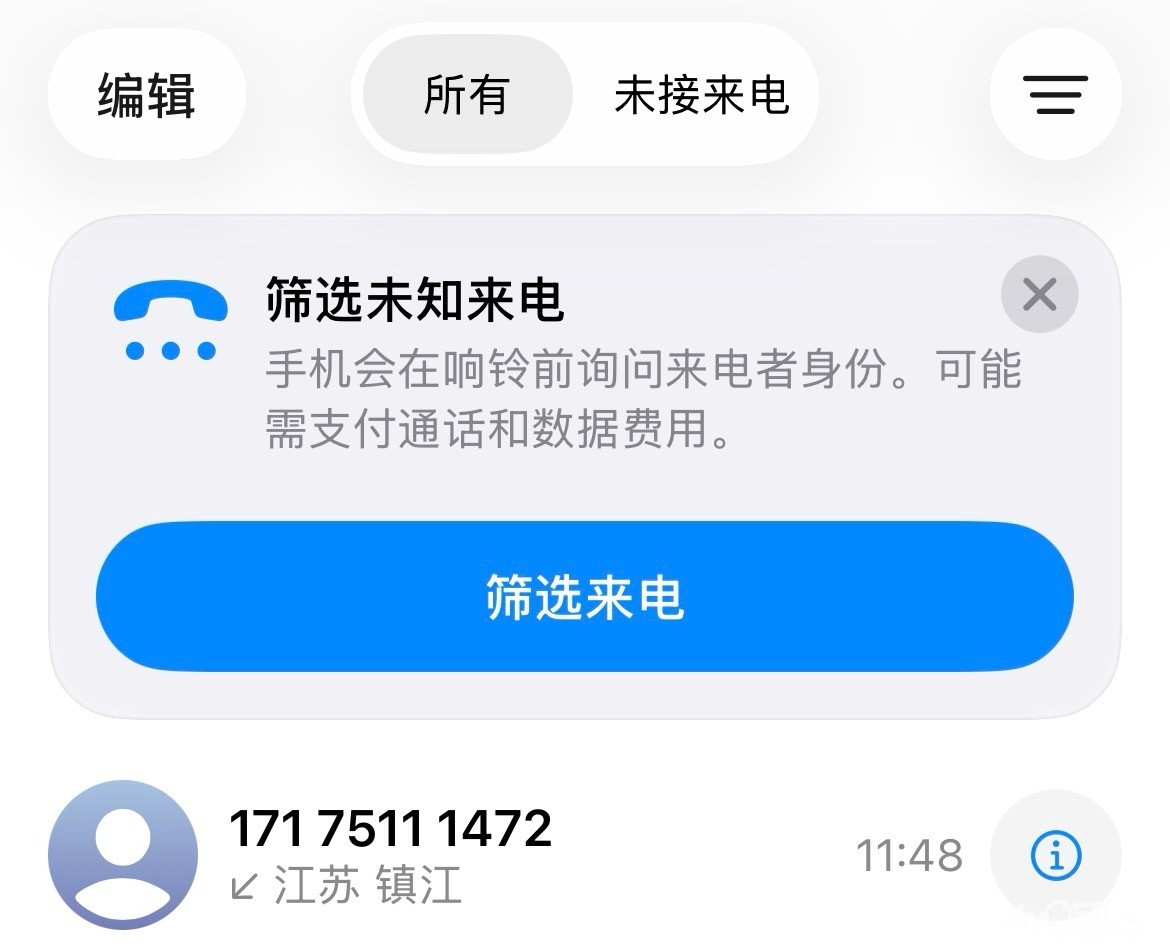Screen dimensions: 1170x952
Task: Open info for 171 7511 1472
Action: (x=1055, y=856)
